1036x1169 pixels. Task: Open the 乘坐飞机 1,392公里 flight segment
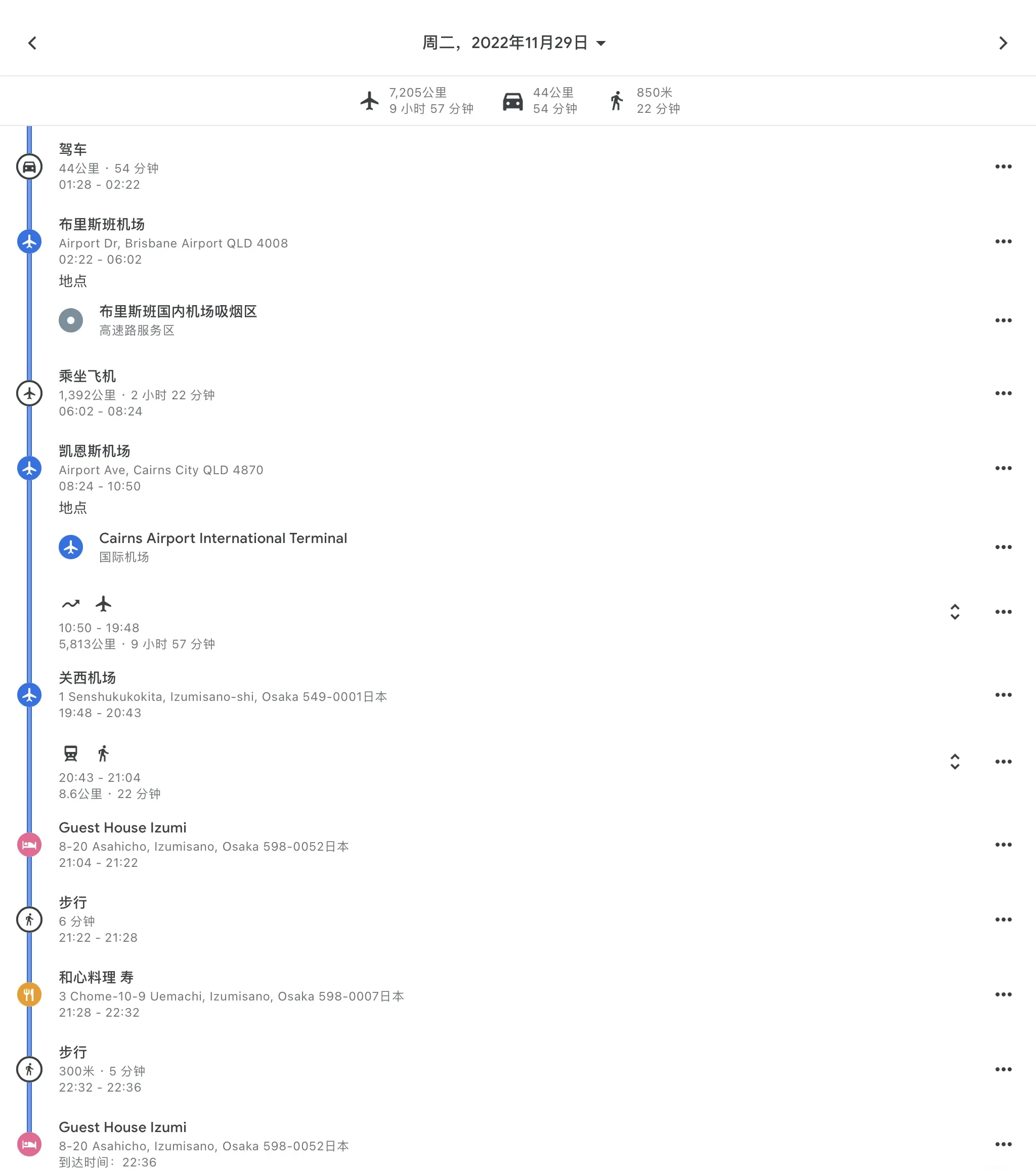click(137, 394)
